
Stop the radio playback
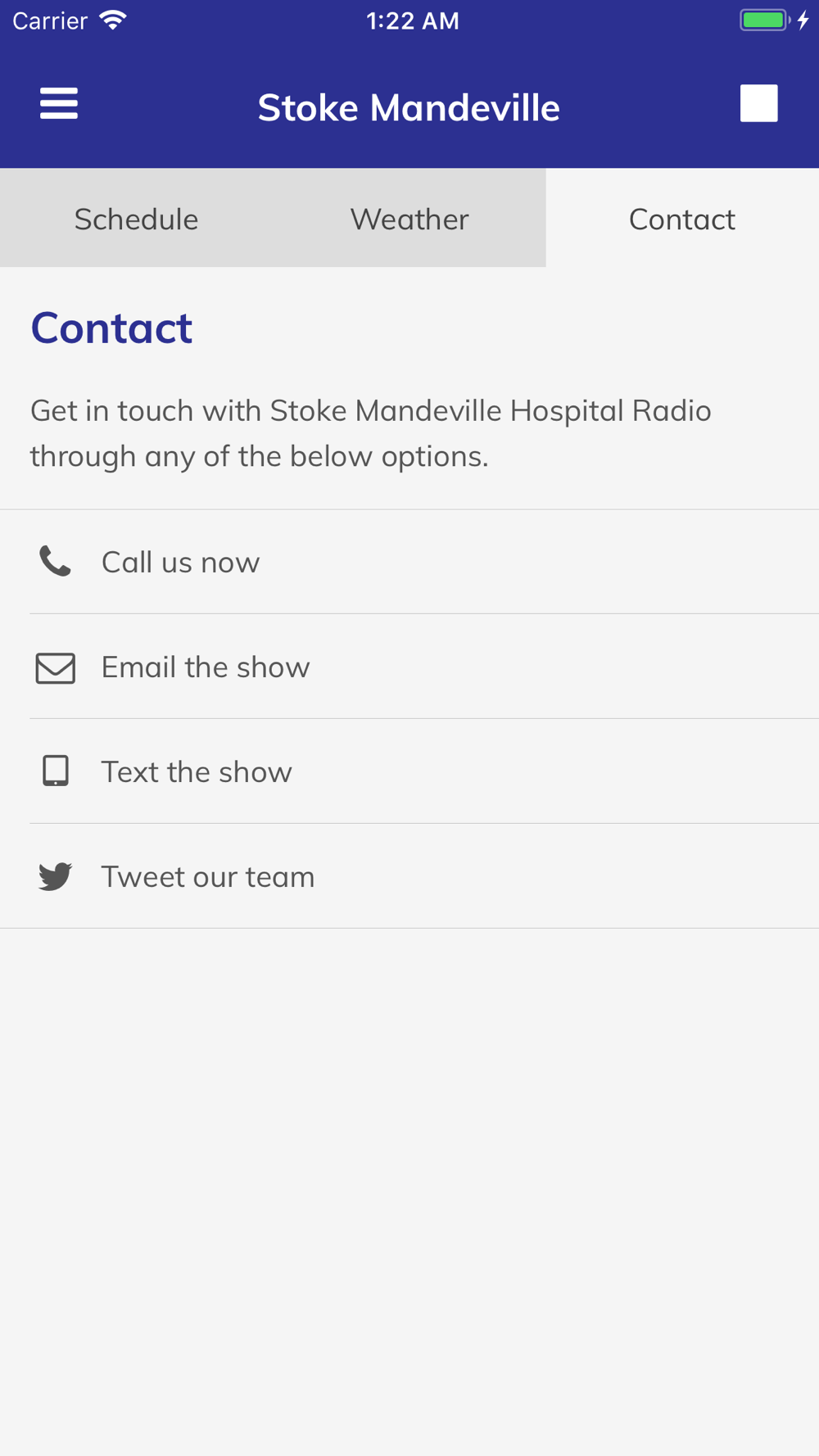[x=758, y=104]
